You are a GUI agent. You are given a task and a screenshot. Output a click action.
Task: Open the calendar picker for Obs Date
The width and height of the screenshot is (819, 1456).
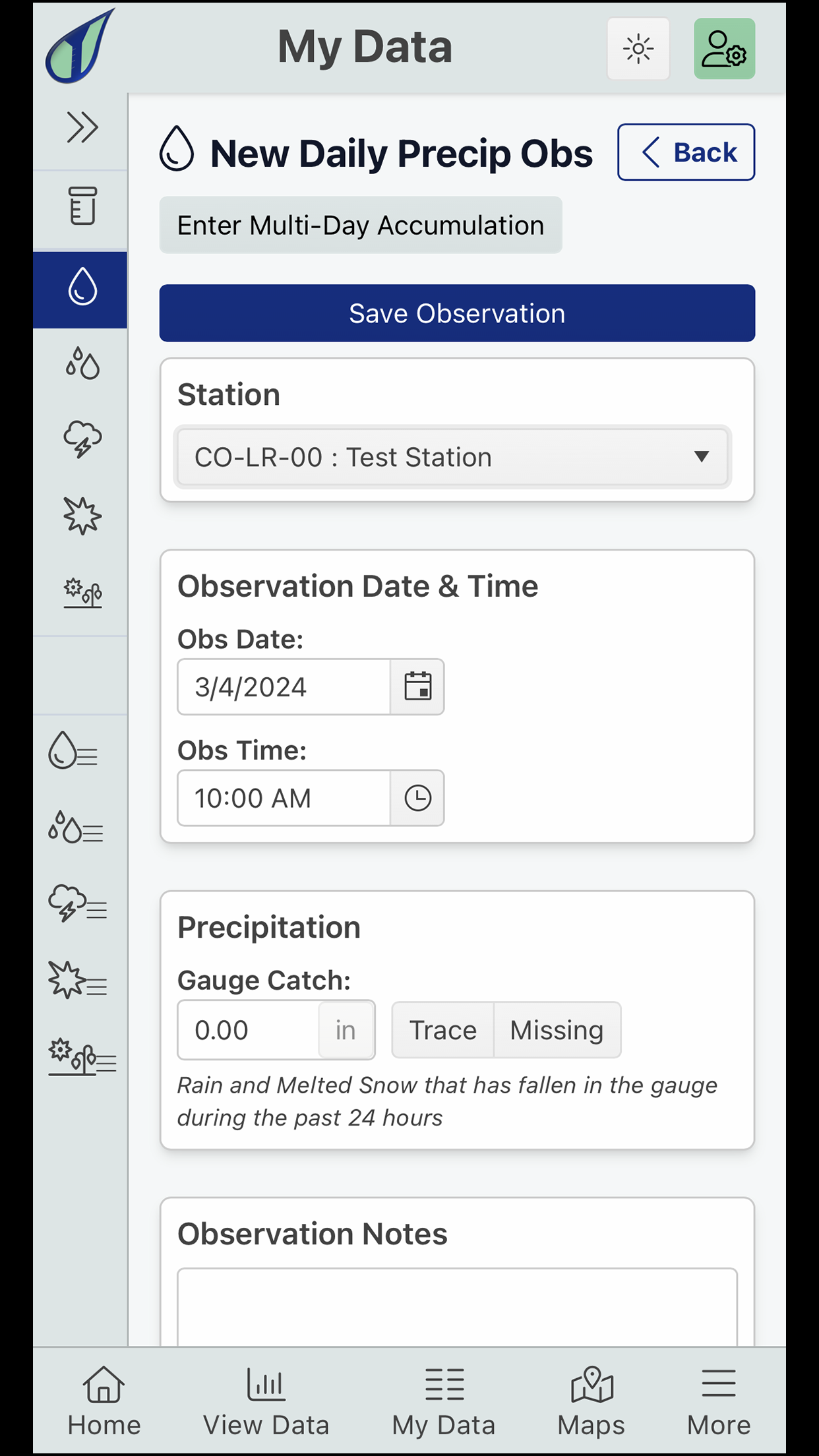tap(419, 686)
